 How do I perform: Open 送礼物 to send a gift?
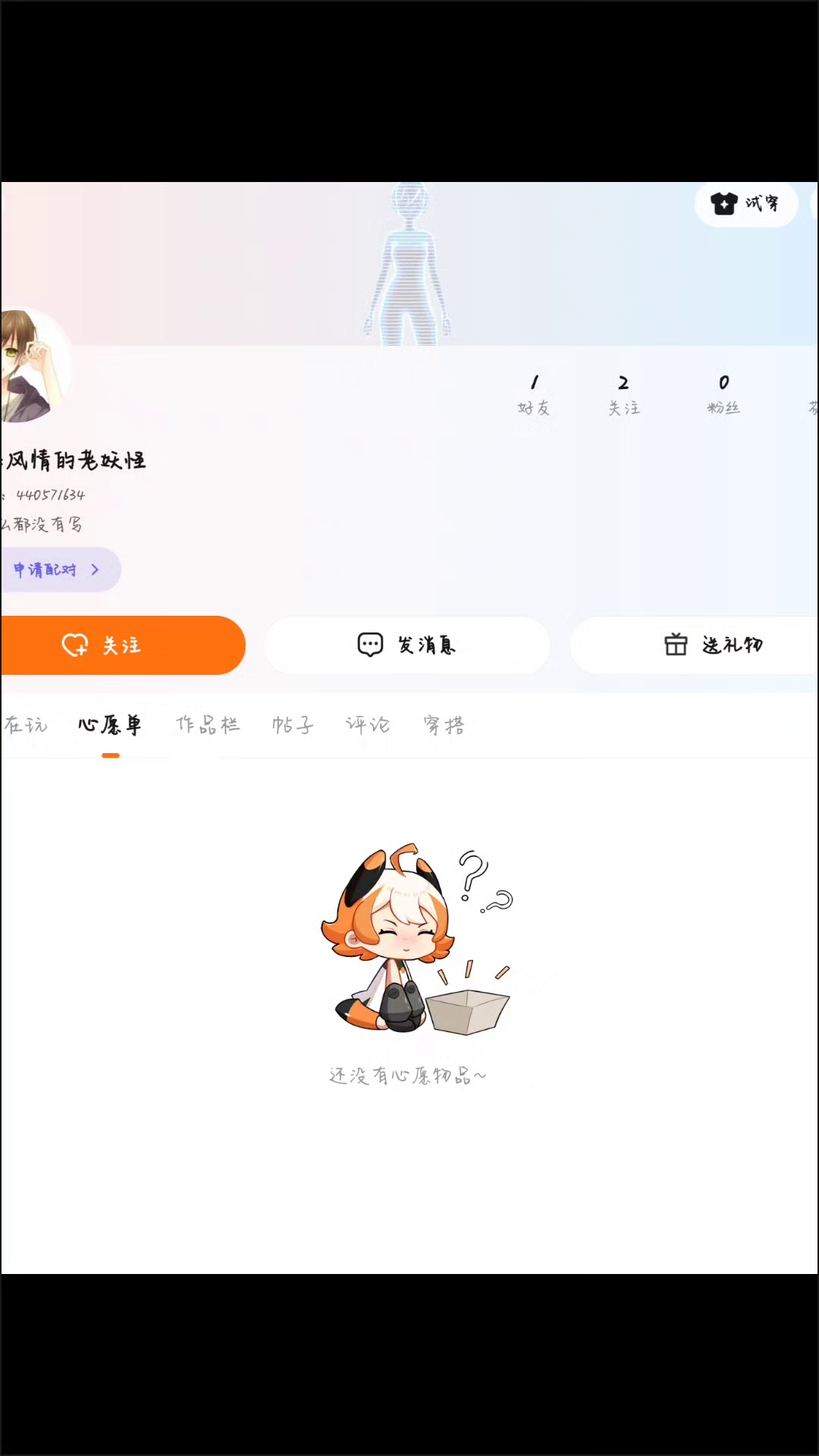(x=695, y=645)
